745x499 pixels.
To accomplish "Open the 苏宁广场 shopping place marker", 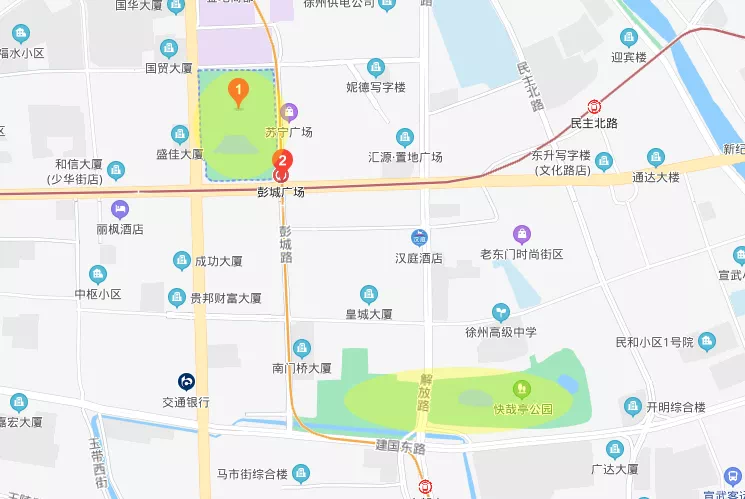I will [x=289, y=113].
